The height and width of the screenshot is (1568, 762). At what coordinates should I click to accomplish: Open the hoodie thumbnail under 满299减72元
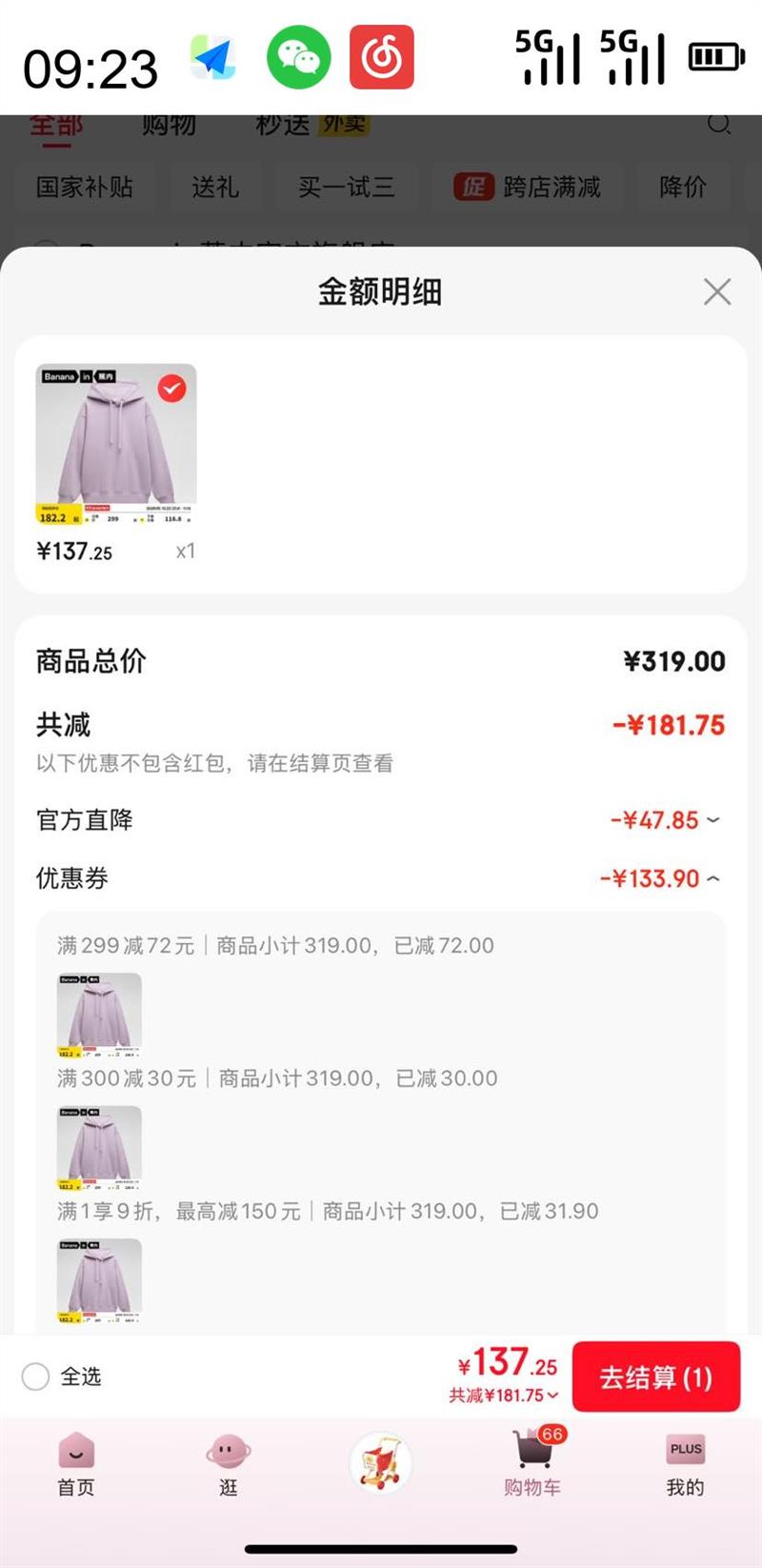[x=99, y=1015]
